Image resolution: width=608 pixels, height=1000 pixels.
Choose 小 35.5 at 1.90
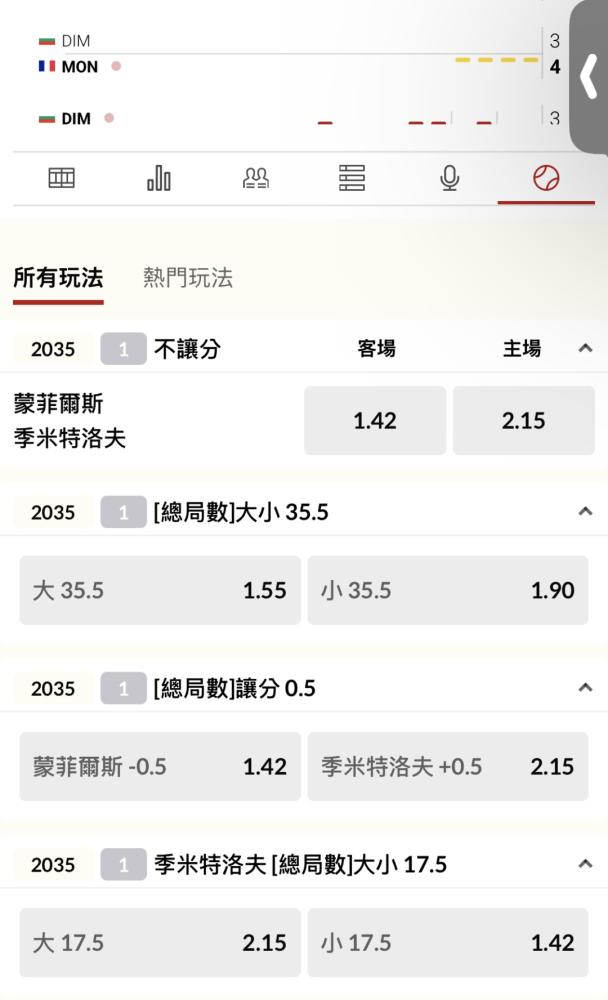448,590
